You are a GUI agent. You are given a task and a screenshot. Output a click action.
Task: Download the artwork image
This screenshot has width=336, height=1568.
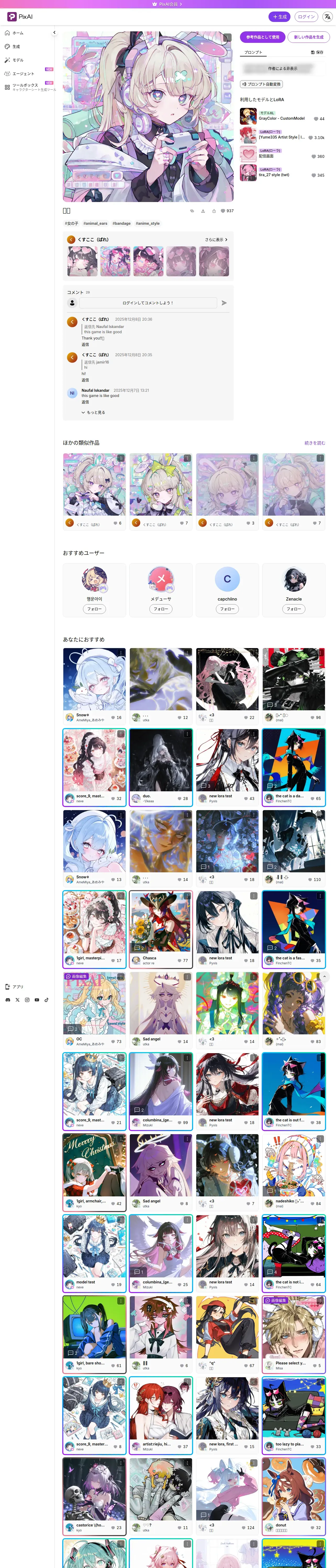pyautogui.click(x=203, y=211)
